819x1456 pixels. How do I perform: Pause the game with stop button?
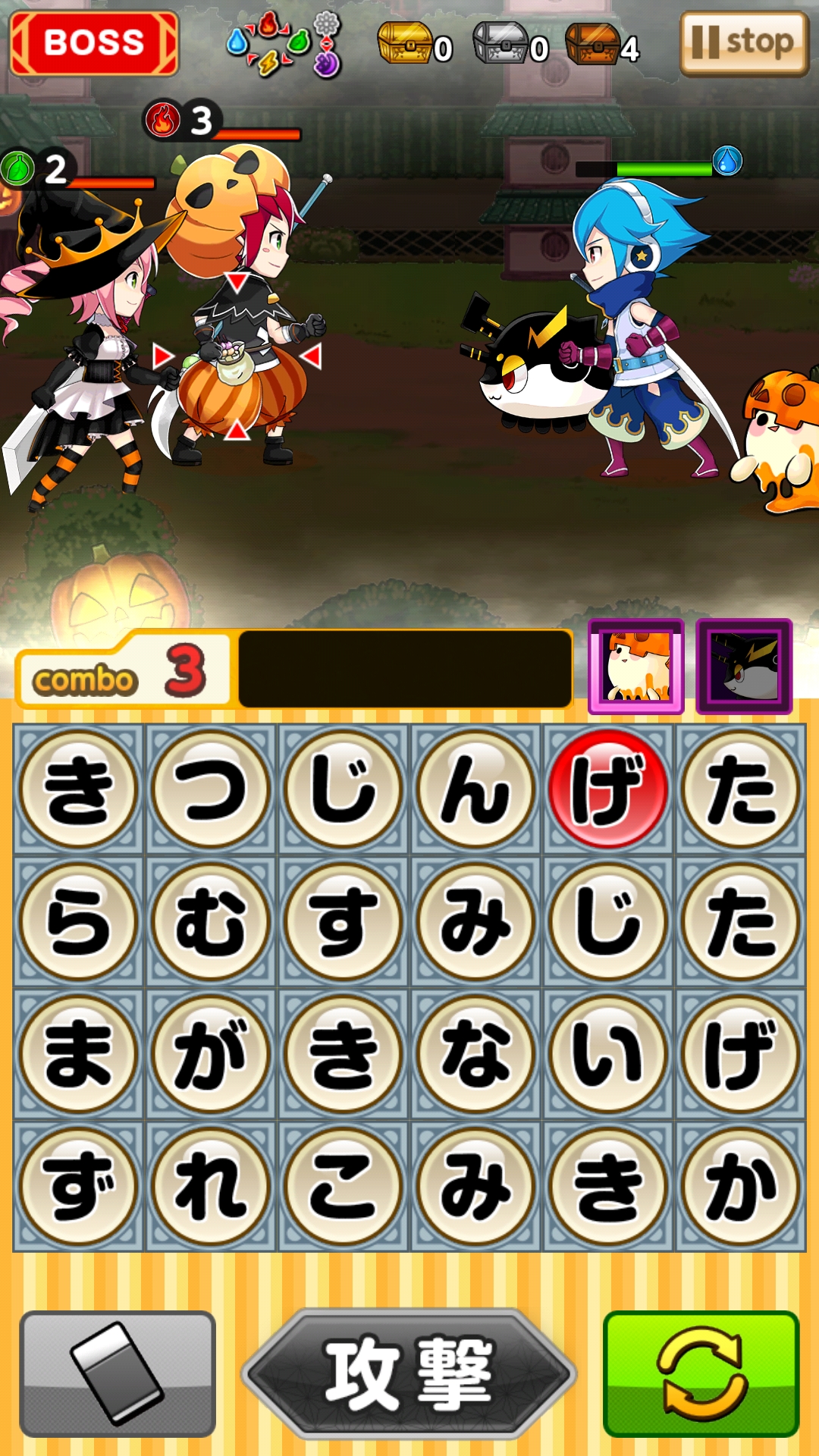tap(743, 44)
